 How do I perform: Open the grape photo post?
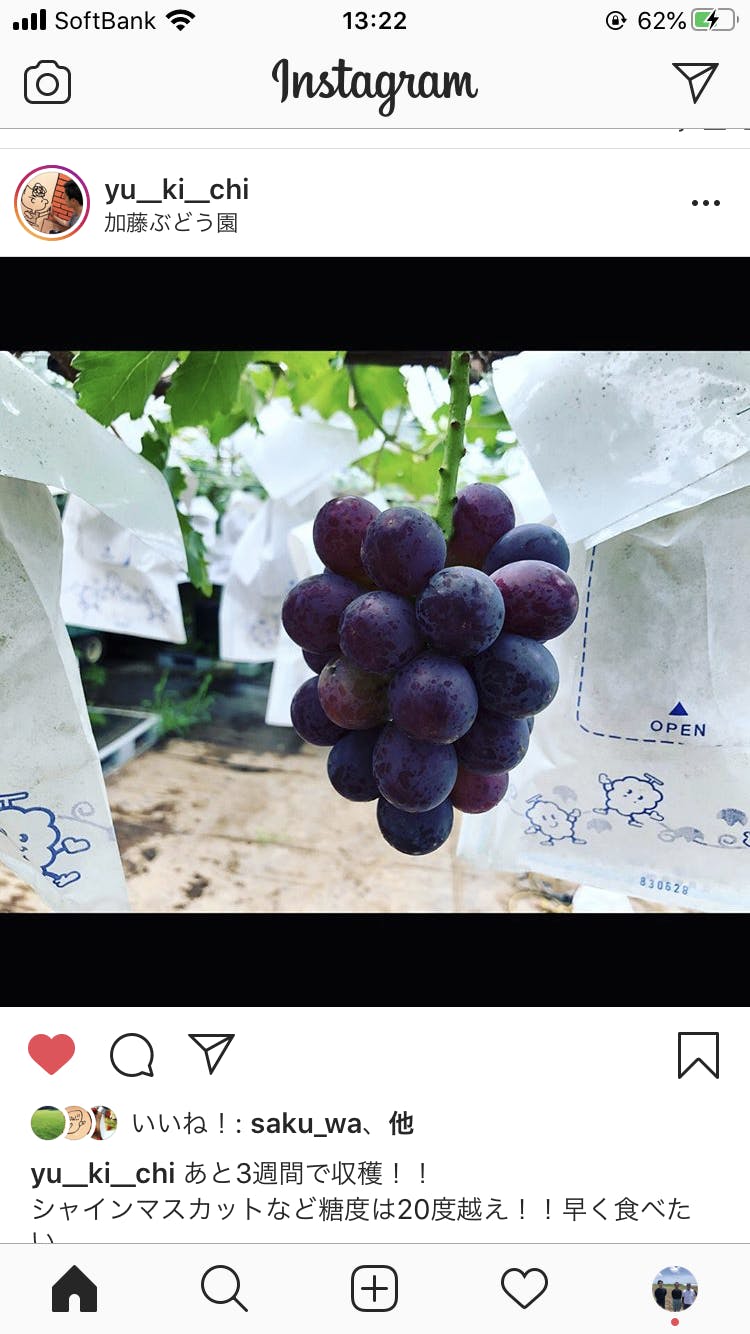375,631
